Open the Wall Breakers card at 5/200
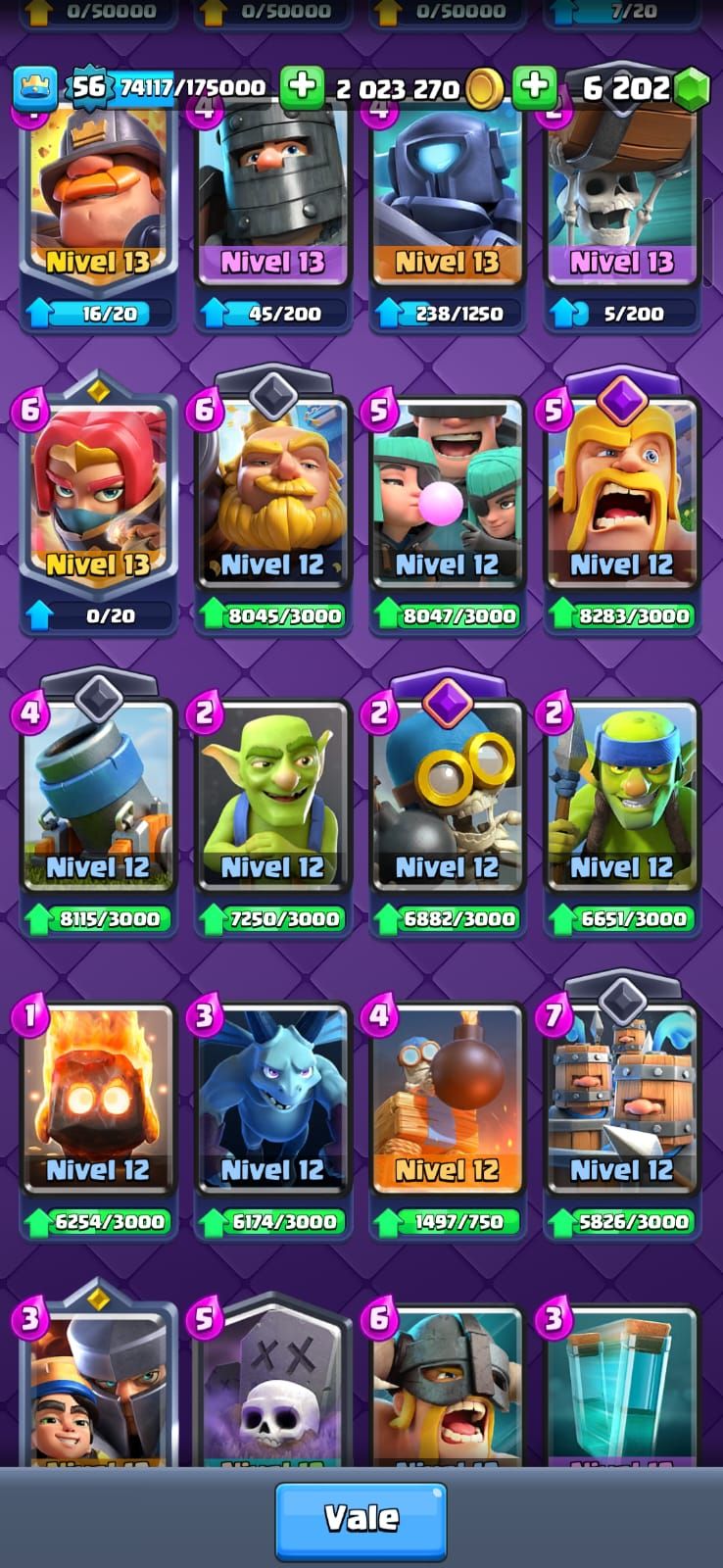 pyautogui.click(x=621, y=216)
